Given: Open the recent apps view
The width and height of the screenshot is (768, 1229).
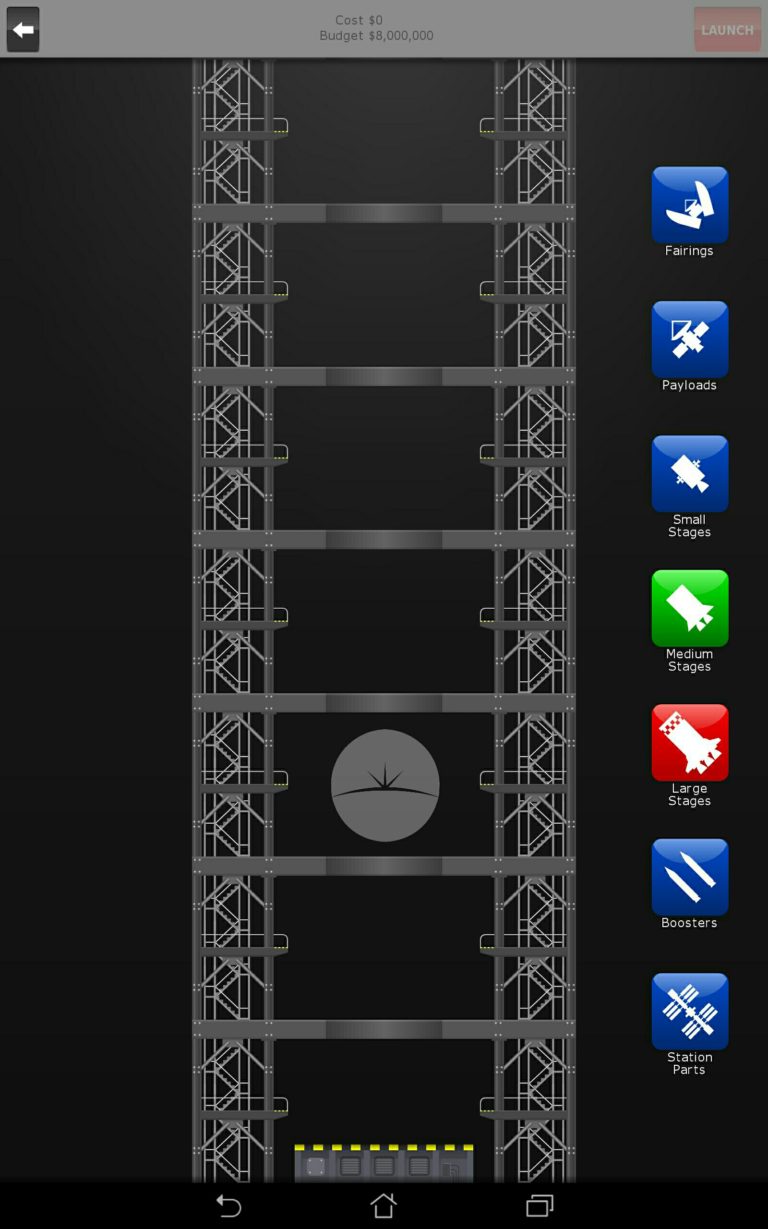Looking at the screenshot, I should [540, 1206].
